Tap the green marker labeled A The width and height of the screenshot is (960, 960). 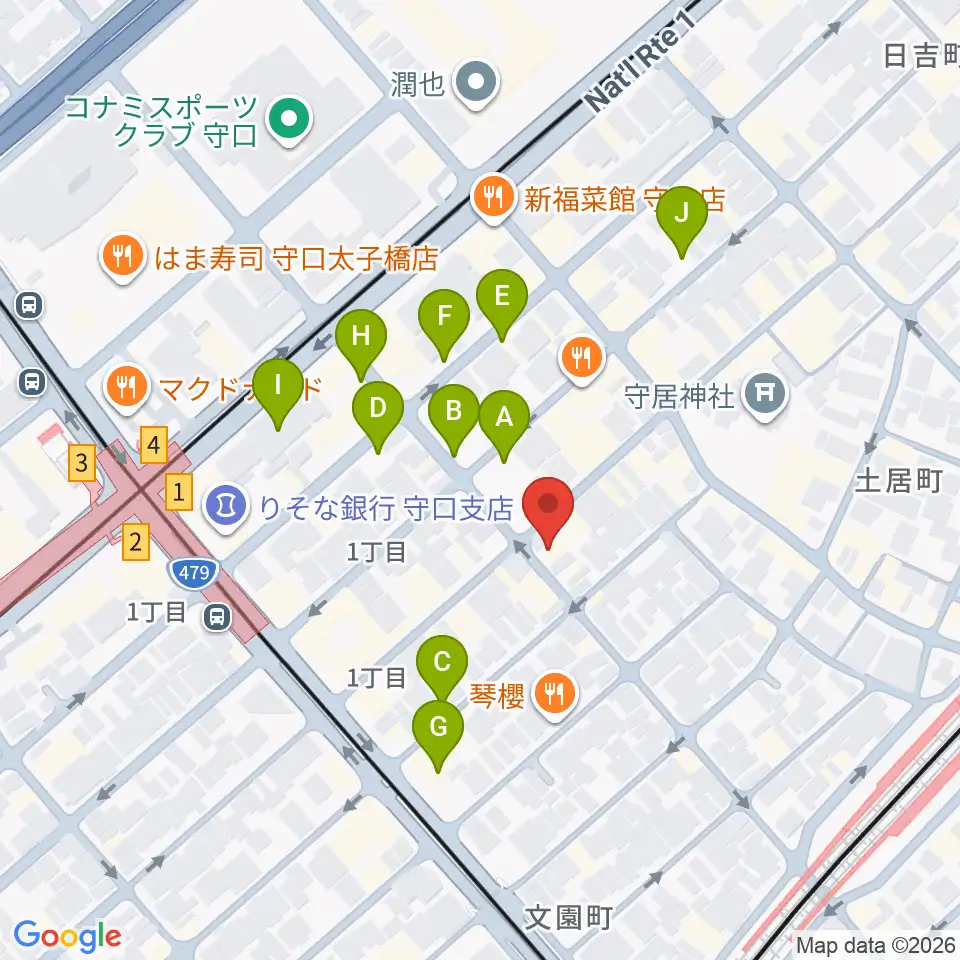[504, 426]
